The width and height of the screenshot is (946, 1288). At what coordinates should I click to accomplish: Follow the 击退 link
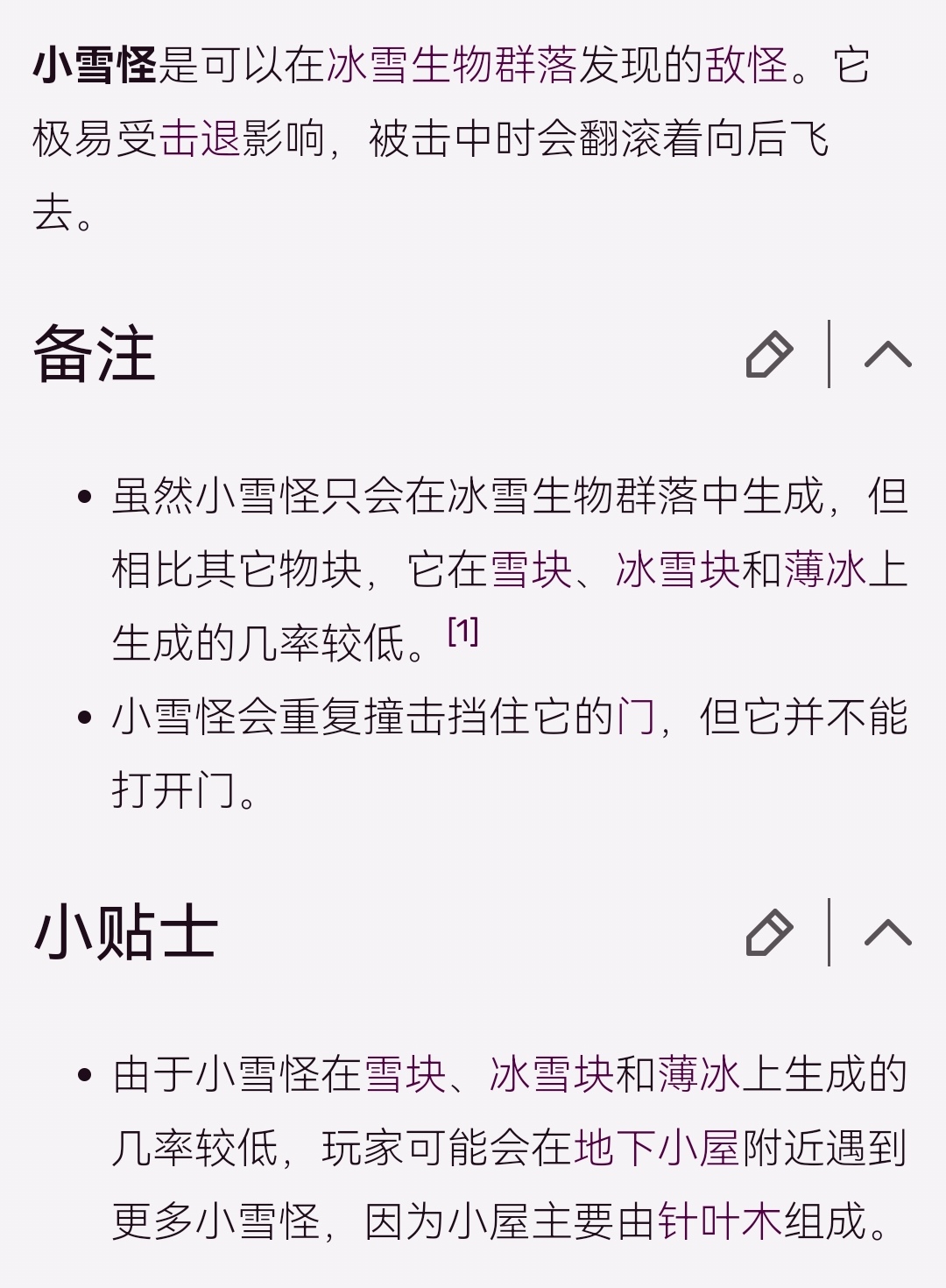201,138
